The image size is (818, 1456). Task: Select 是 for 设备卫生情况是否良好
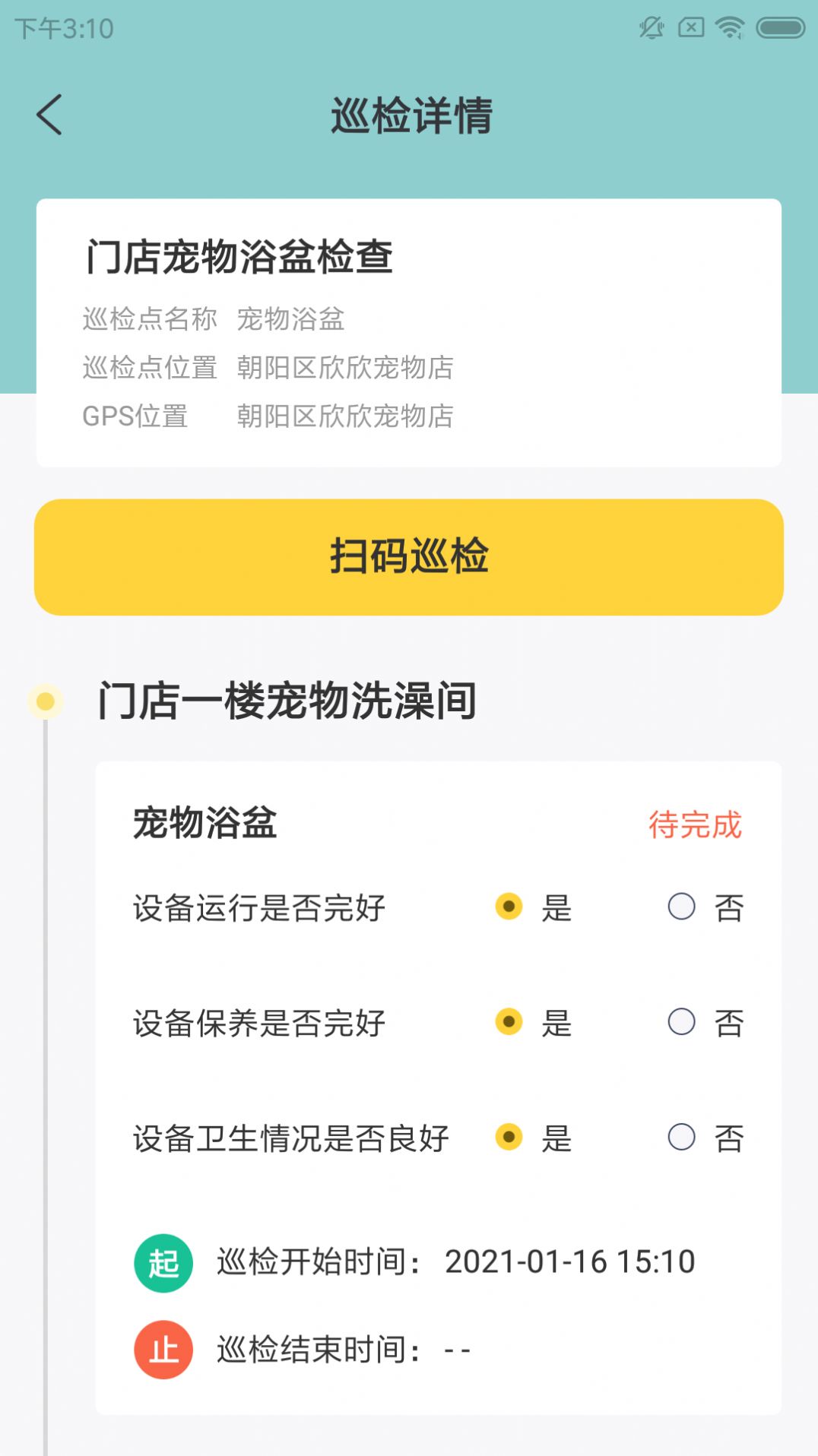[x=508, y=1138]
